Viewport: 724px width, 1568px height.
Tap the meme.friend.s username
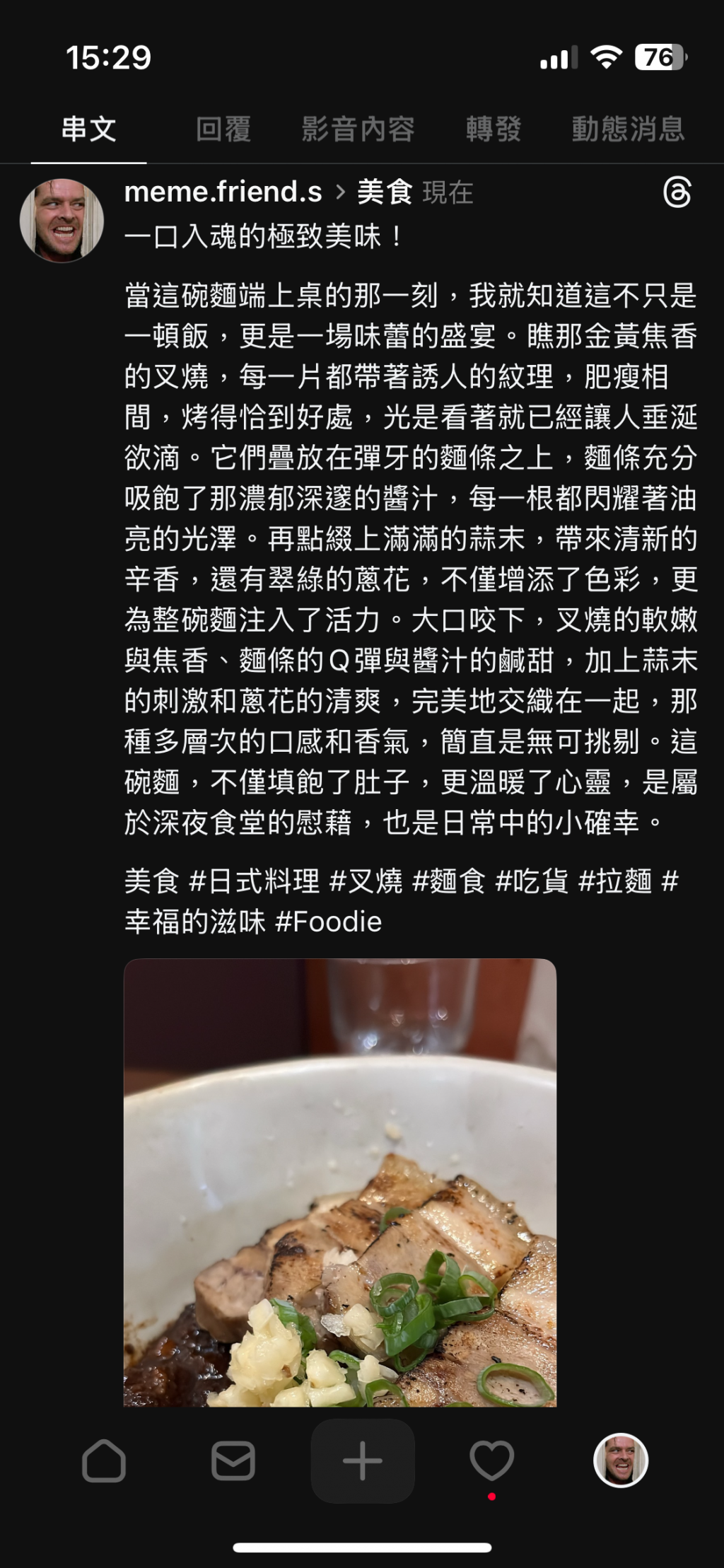click(x=223, y=192)
